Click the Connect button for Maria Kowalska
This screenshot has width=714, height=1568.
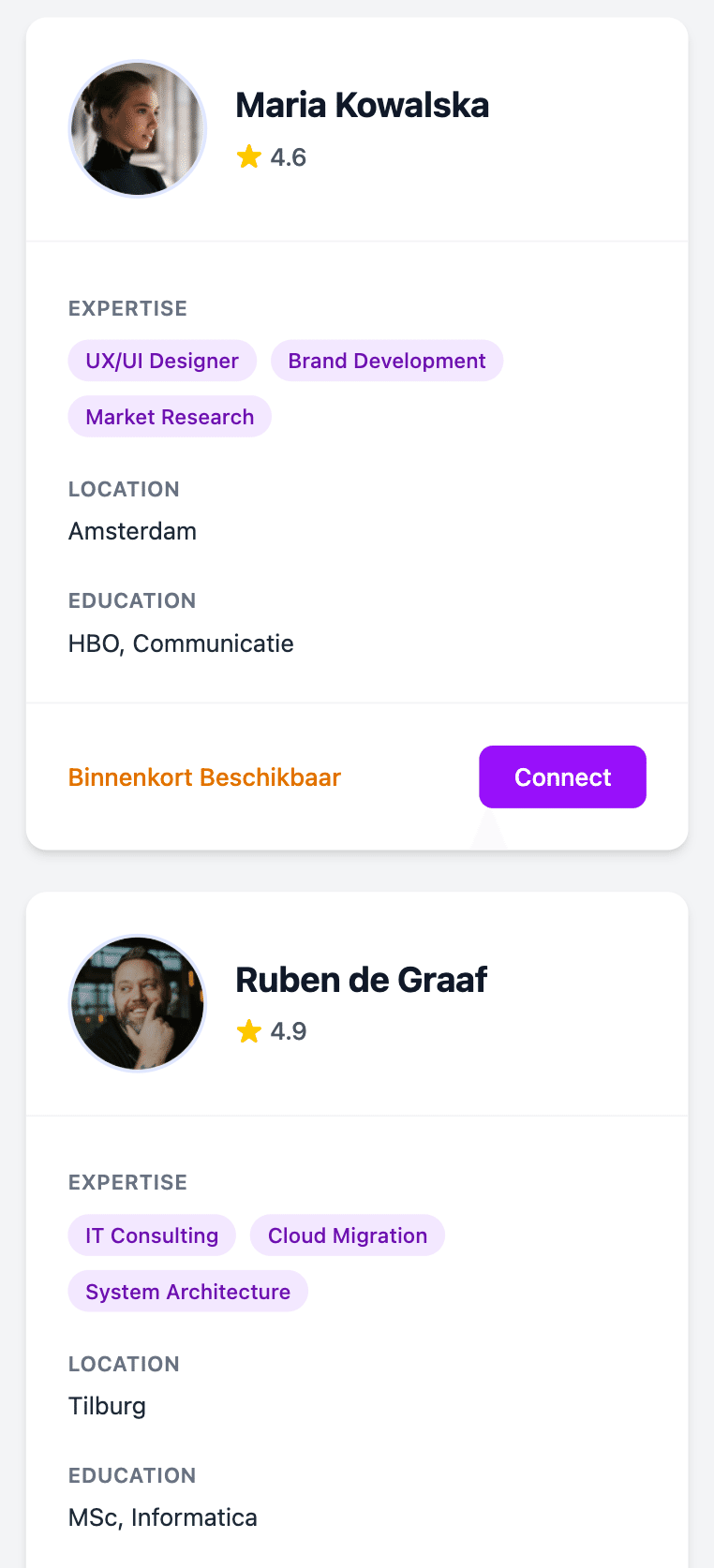pos(561,777)
